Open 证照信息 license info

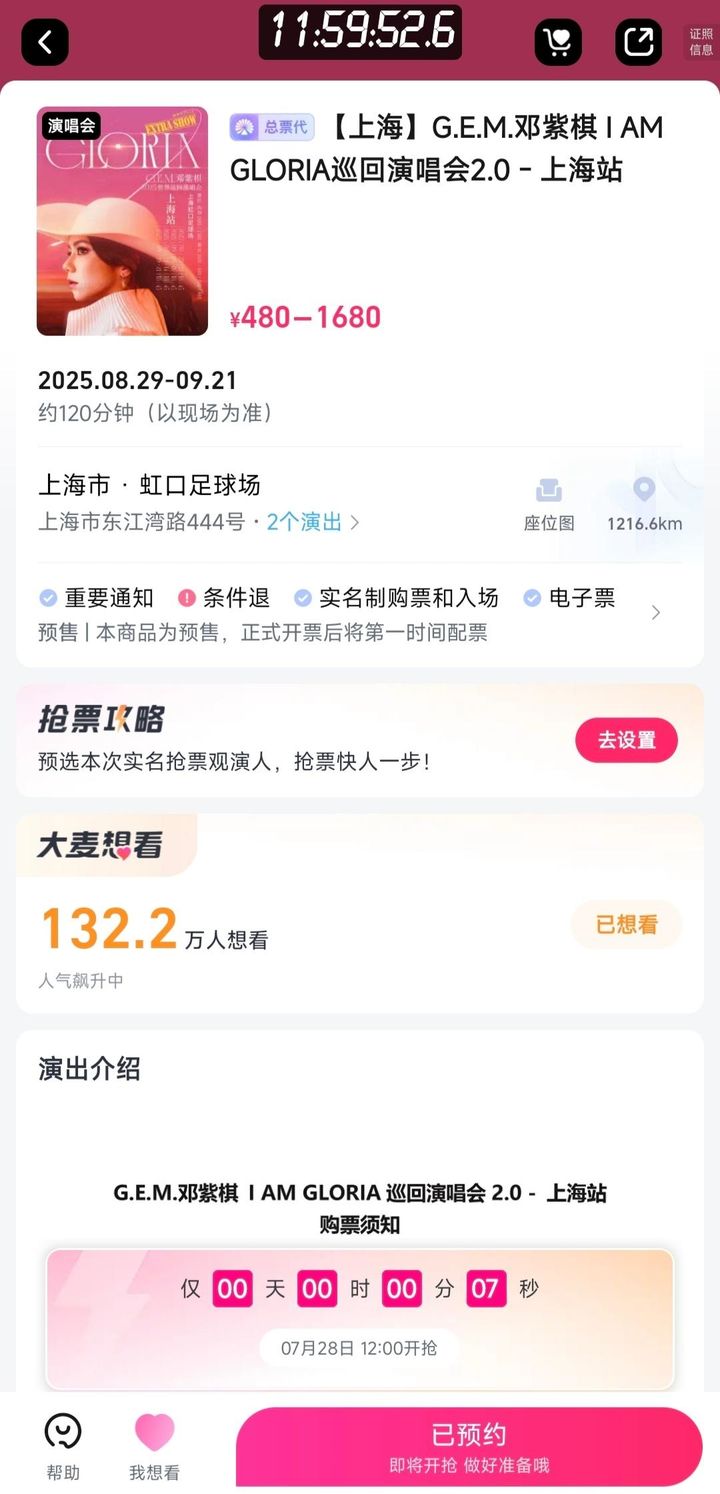pyautogui.click(x=701, y=42)
